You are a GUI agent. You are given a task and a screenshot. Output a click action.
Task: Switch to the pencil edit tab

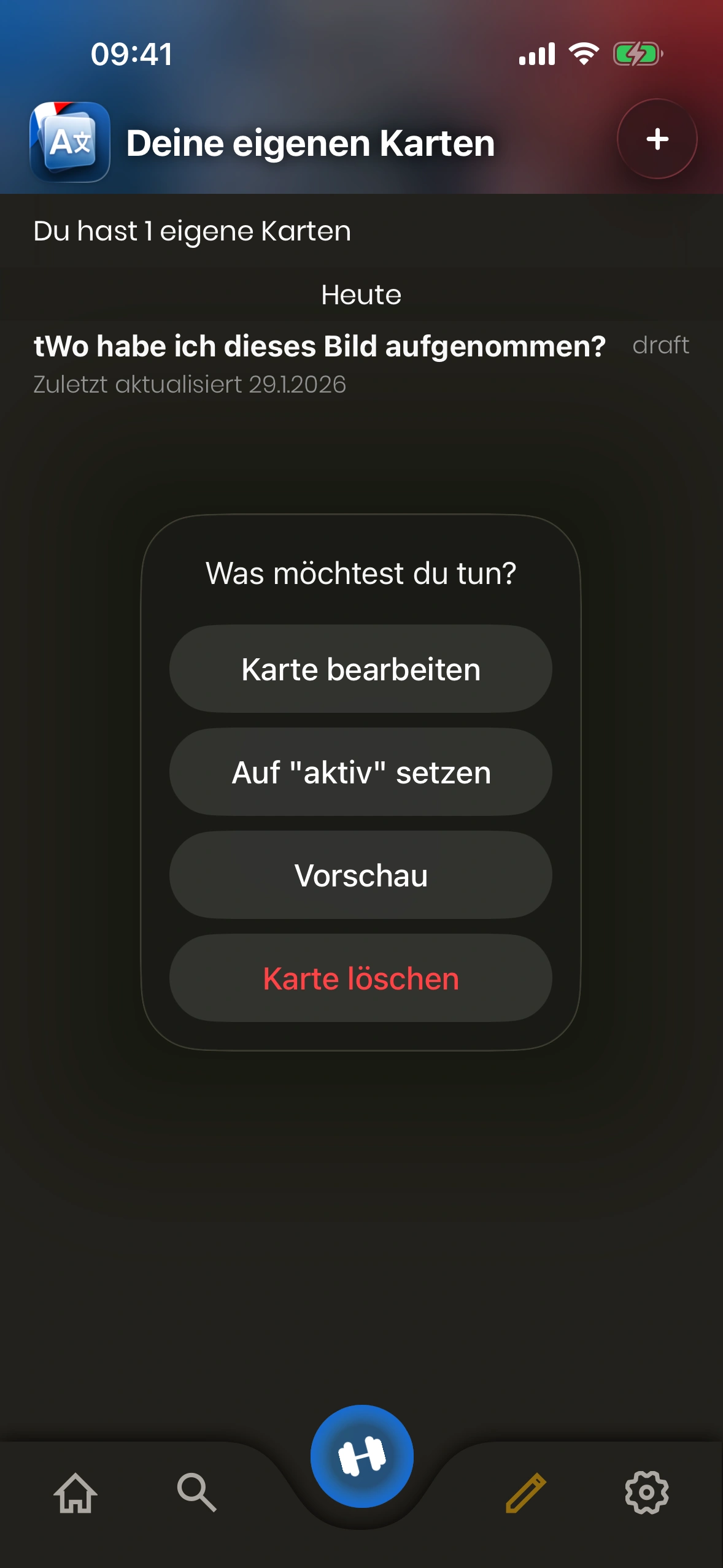coord(525,1492)
